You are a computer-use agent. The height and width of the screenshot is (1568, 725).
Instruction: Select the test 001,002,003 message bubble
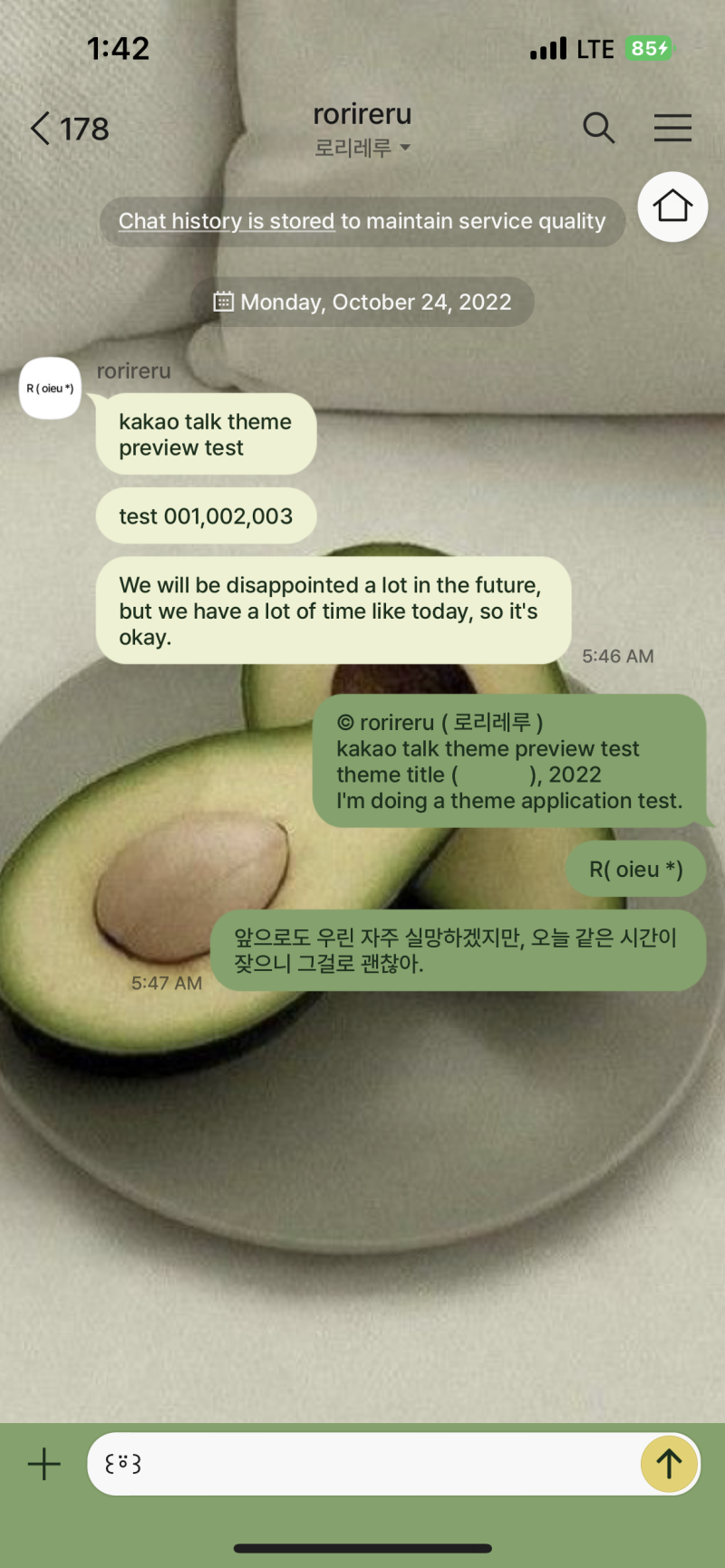coord(205,515)
